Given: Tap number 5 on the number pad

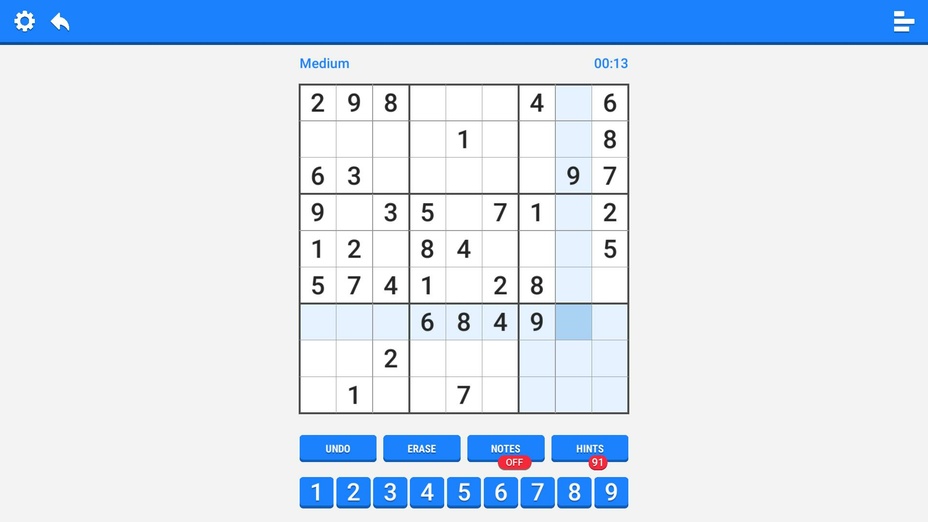Looking at the screenshot, I should (464, 492).
